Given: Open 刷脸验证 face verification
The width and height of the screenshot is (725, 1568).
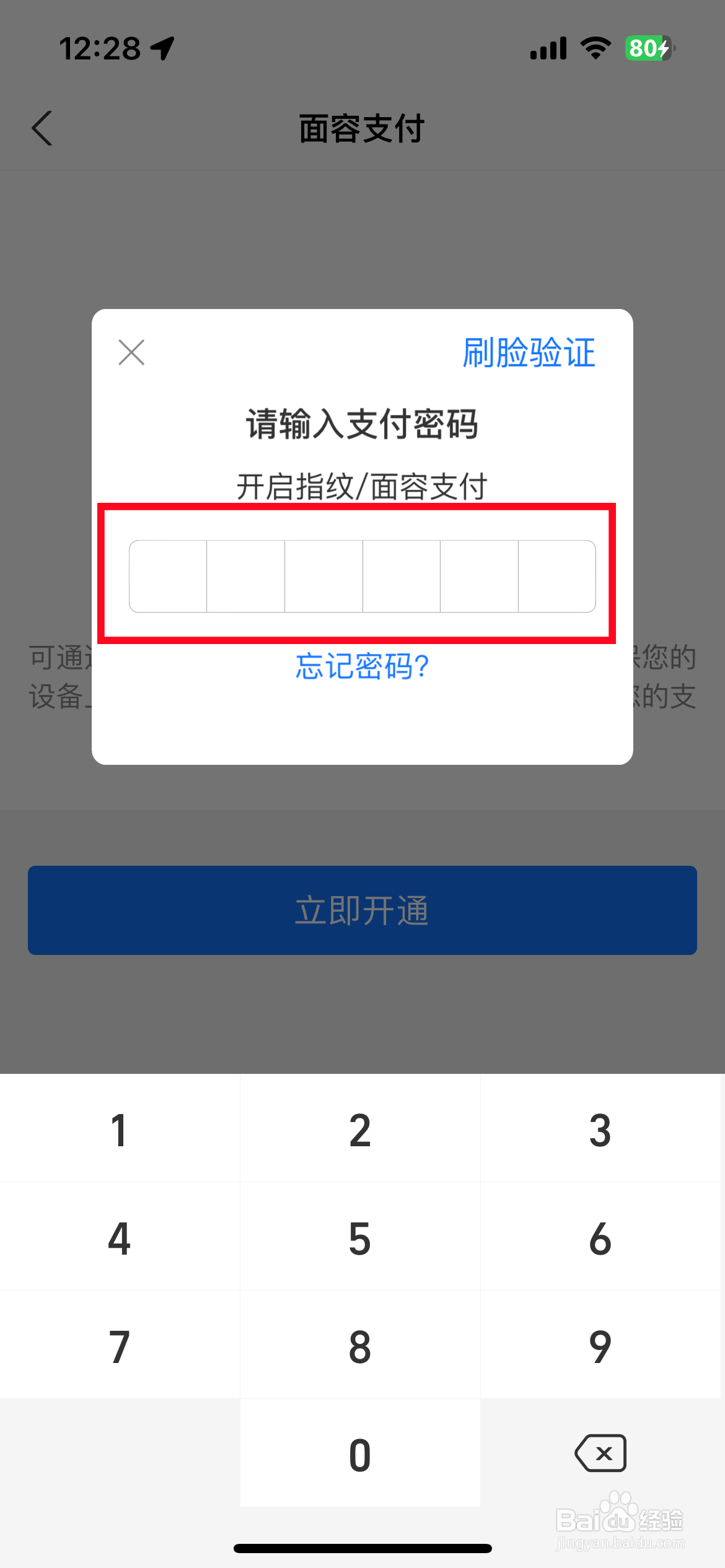Looking at the screenshot, I should coord(527,352).
